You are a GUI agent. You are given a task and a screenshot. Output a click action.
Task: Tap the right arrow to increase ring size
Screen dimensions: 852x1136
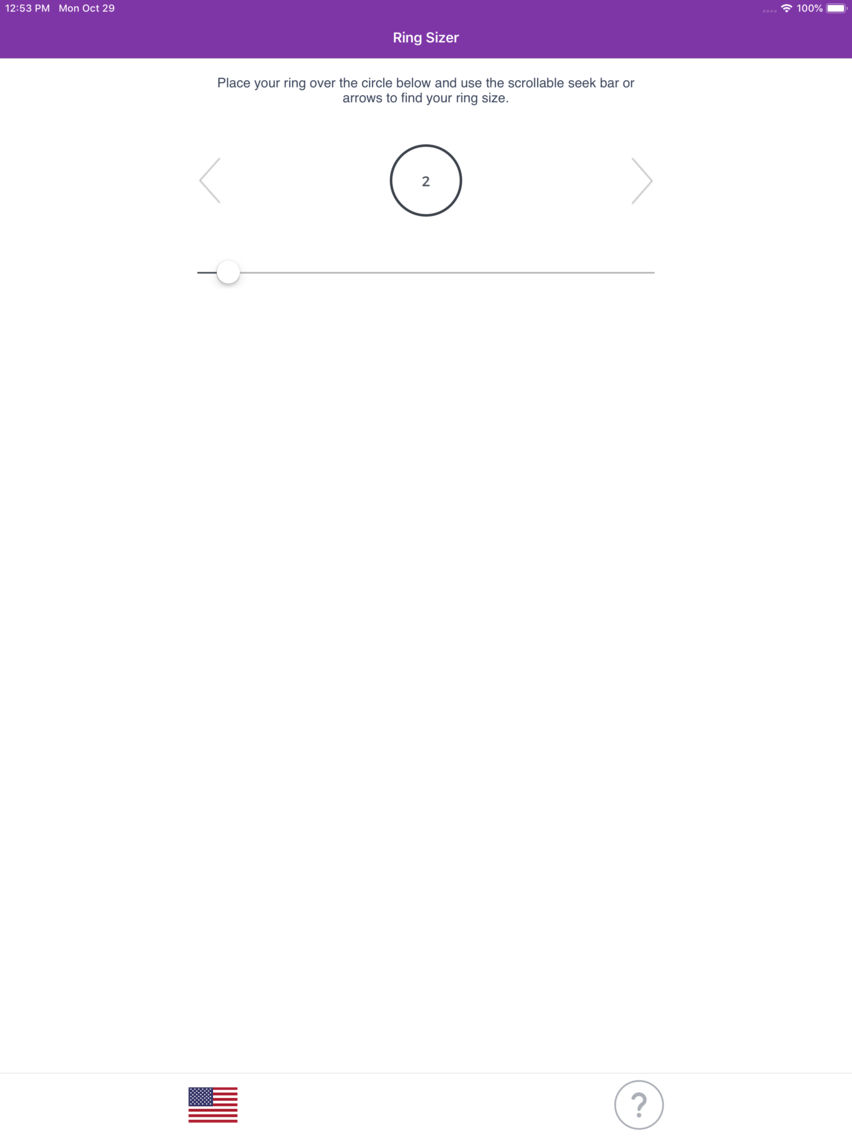tap(641, 181)
